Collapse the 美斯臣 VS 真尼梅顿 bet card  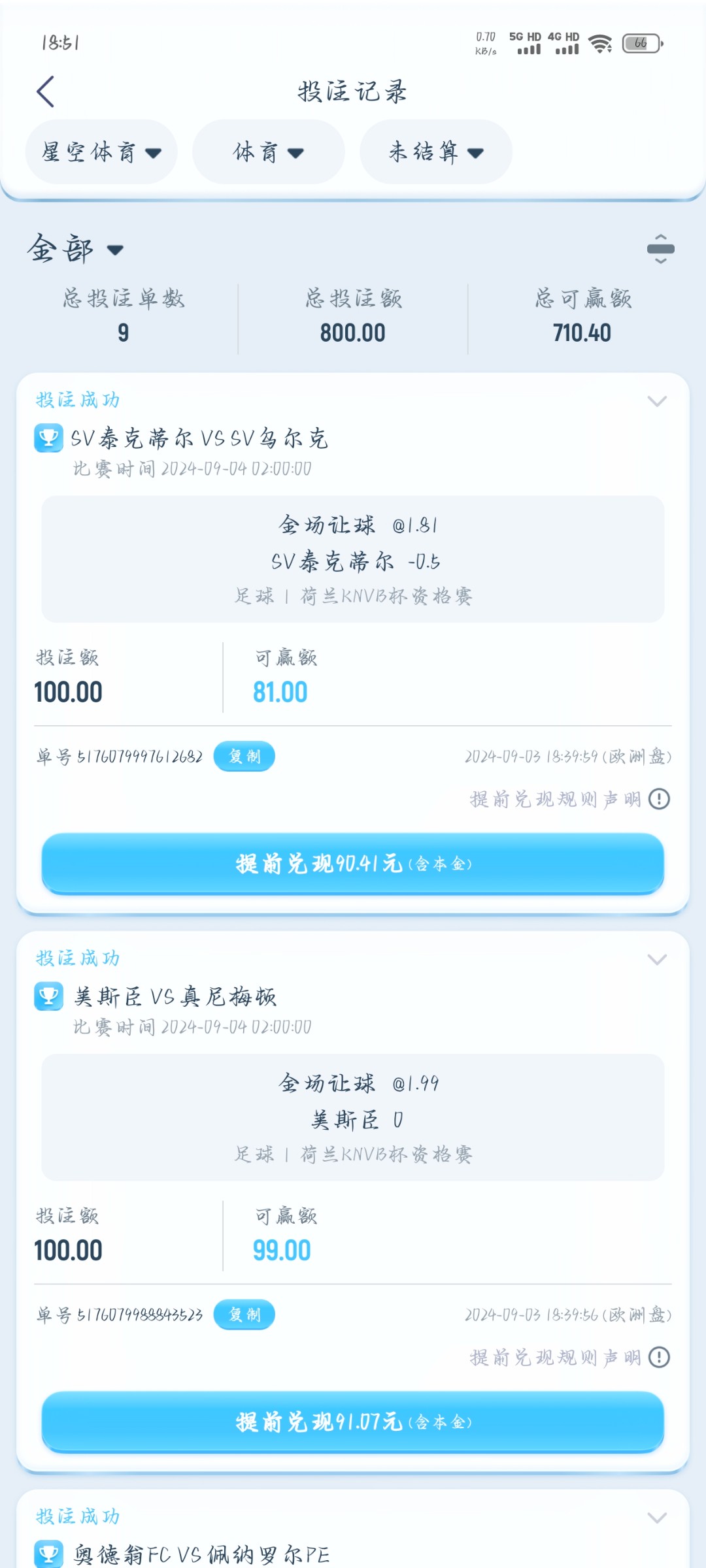point(656,959)
